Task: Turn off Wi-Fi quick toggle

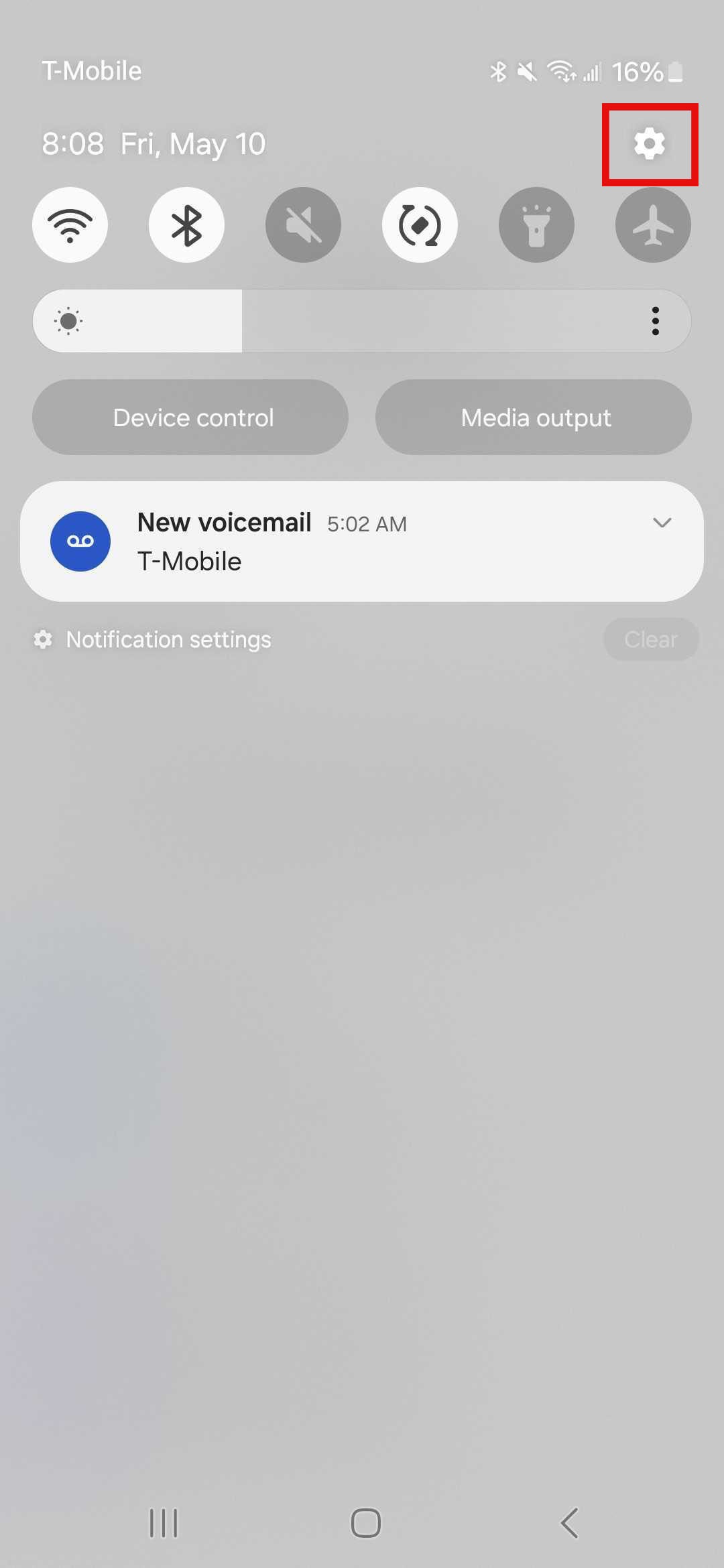Action: click(70, 224)
